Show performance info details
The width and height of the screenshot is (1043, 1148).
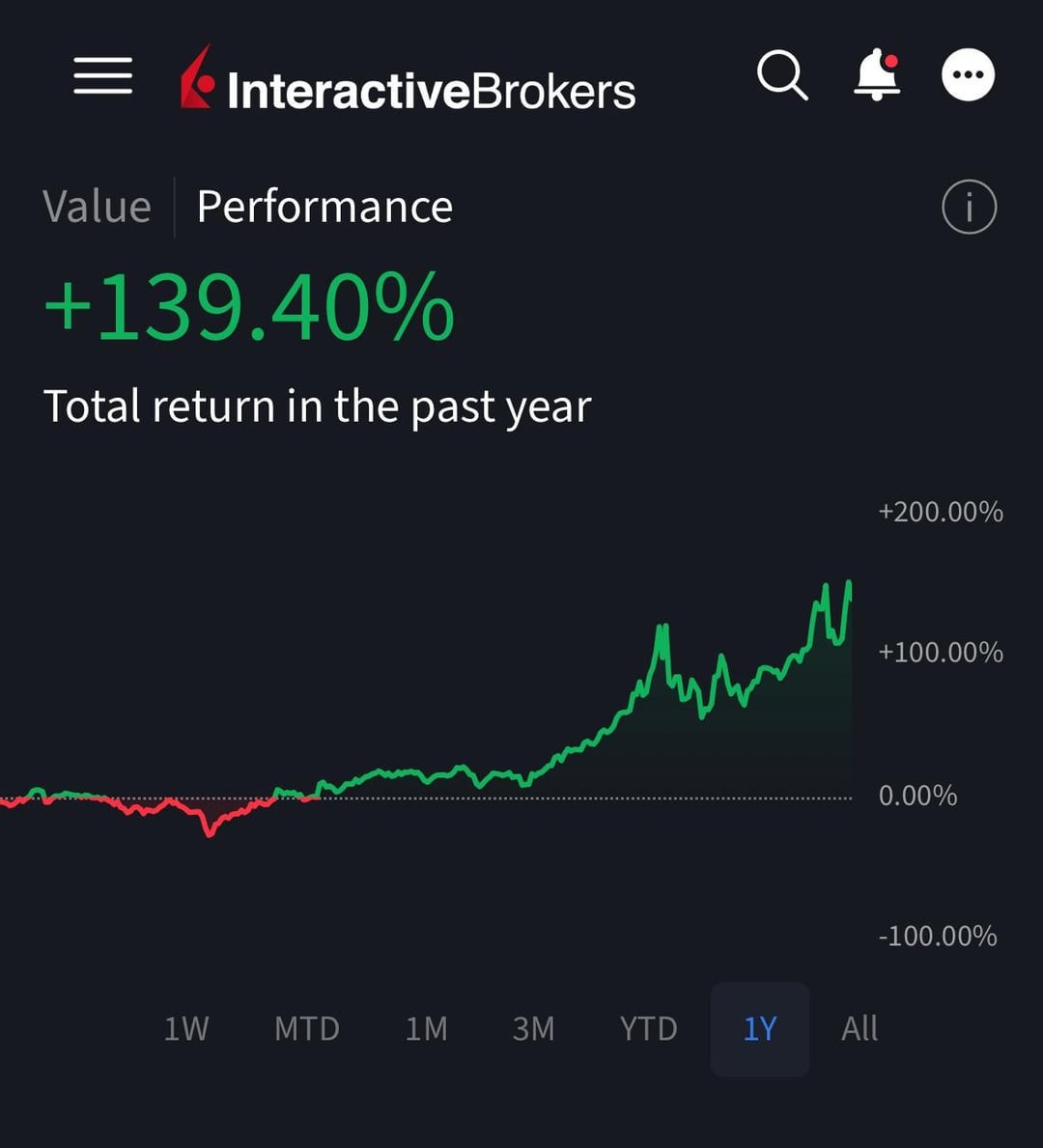(969, 207)
